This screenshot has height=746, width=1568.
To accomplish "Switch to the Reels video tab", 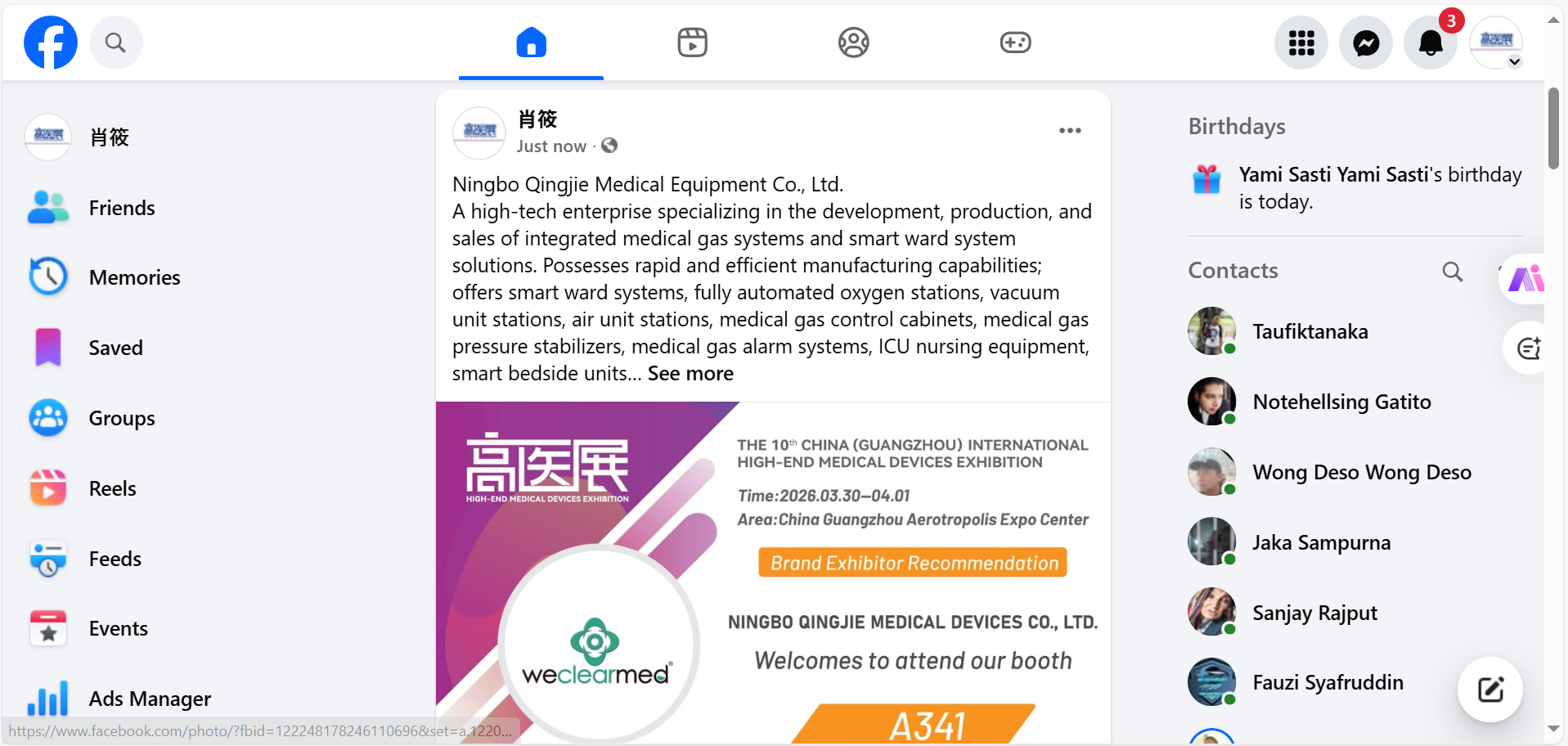I will (692, 43).
